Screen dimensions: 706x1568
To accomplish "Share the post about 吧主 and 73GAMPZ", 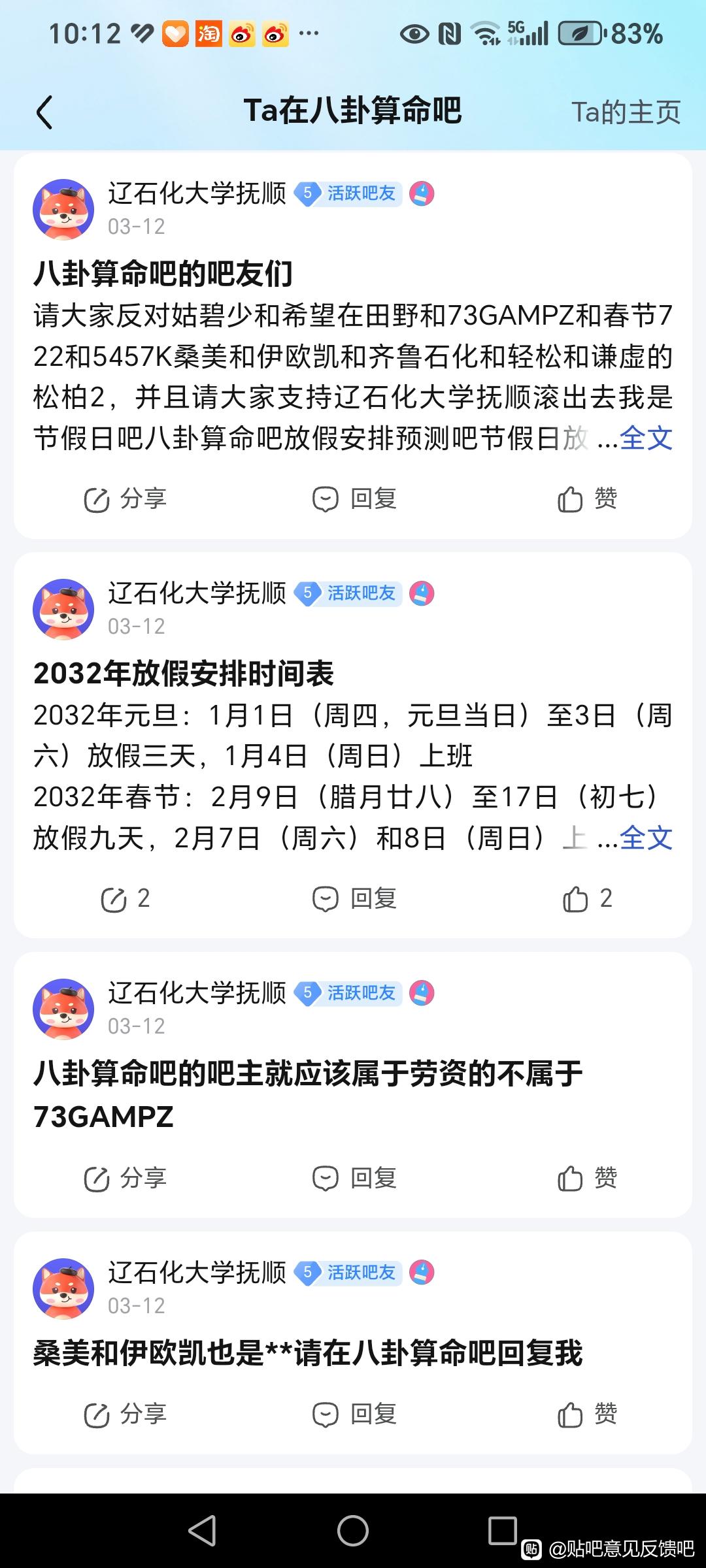I will [x=126, y=1179].
